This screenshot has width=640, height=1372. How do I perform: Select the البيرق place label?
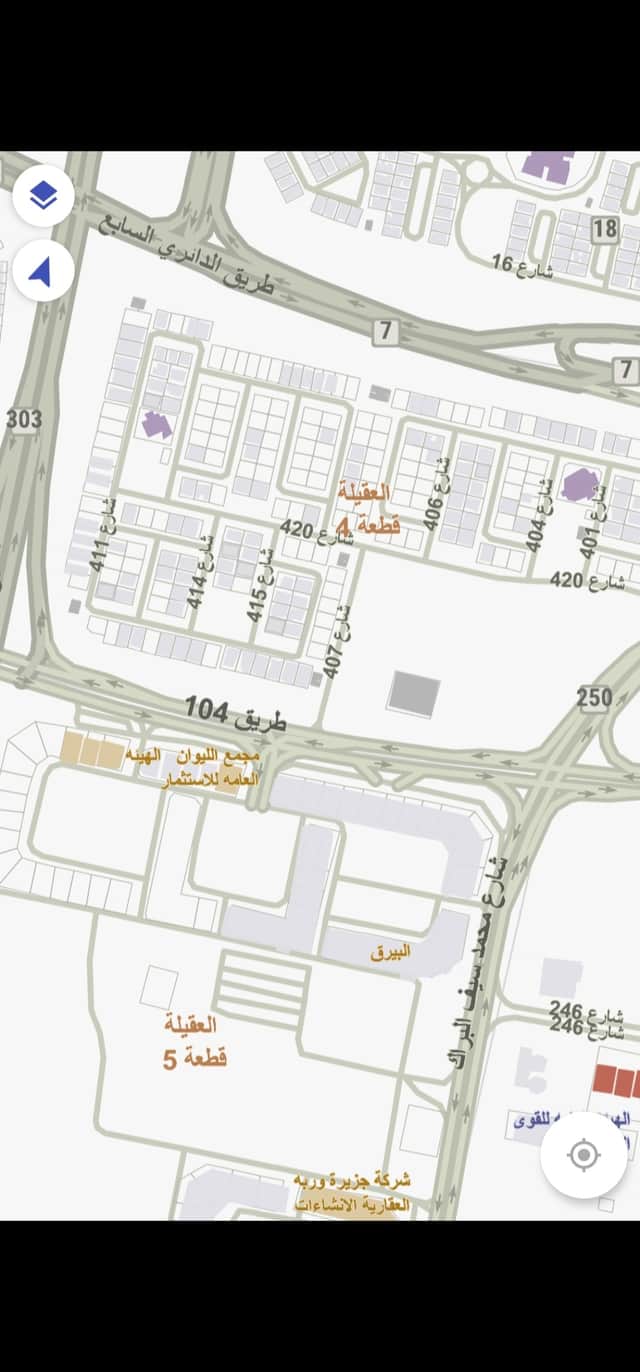(x=390, y=952)
